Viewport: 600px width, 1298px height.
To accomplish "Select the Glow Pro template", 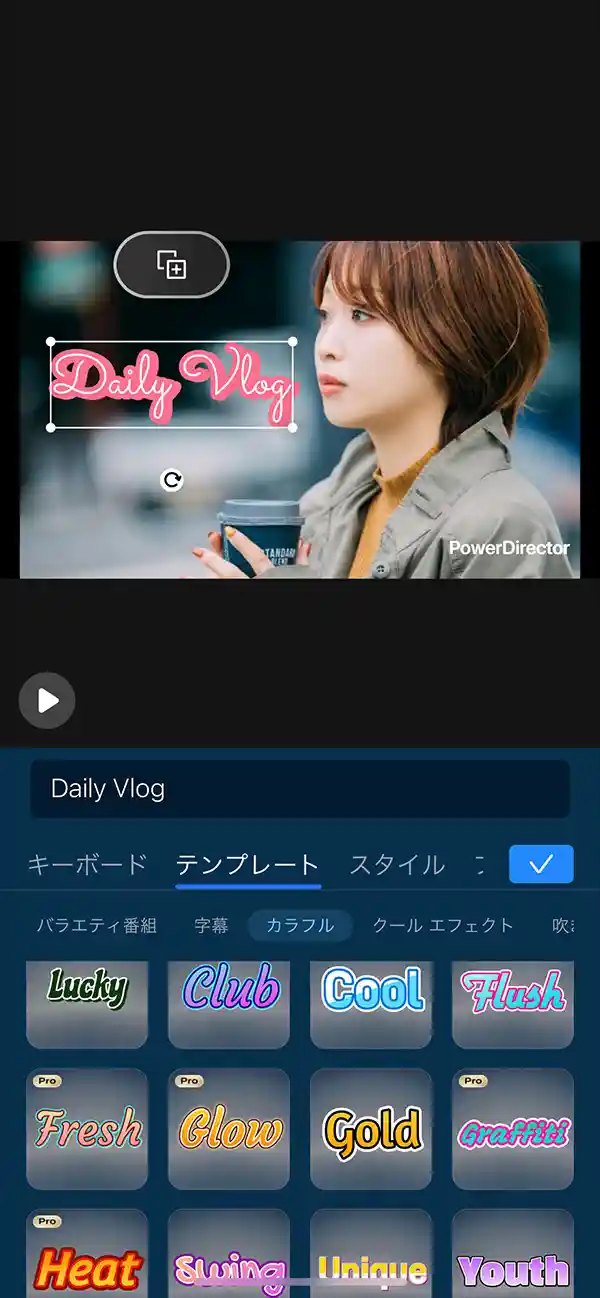I will click(229, 1129).
